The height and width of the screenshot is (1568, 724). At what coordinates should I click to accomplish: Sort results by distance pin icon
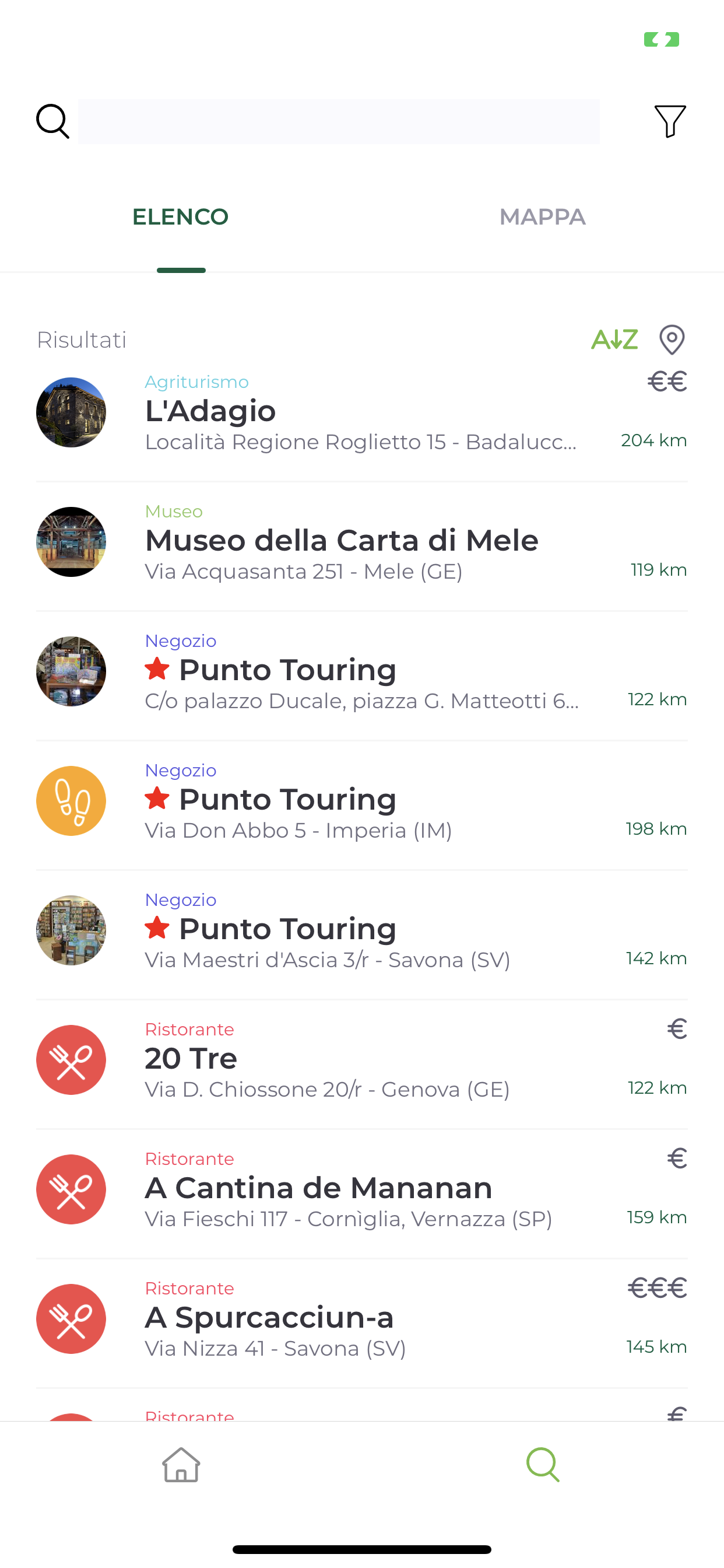[x=672, y=339]
